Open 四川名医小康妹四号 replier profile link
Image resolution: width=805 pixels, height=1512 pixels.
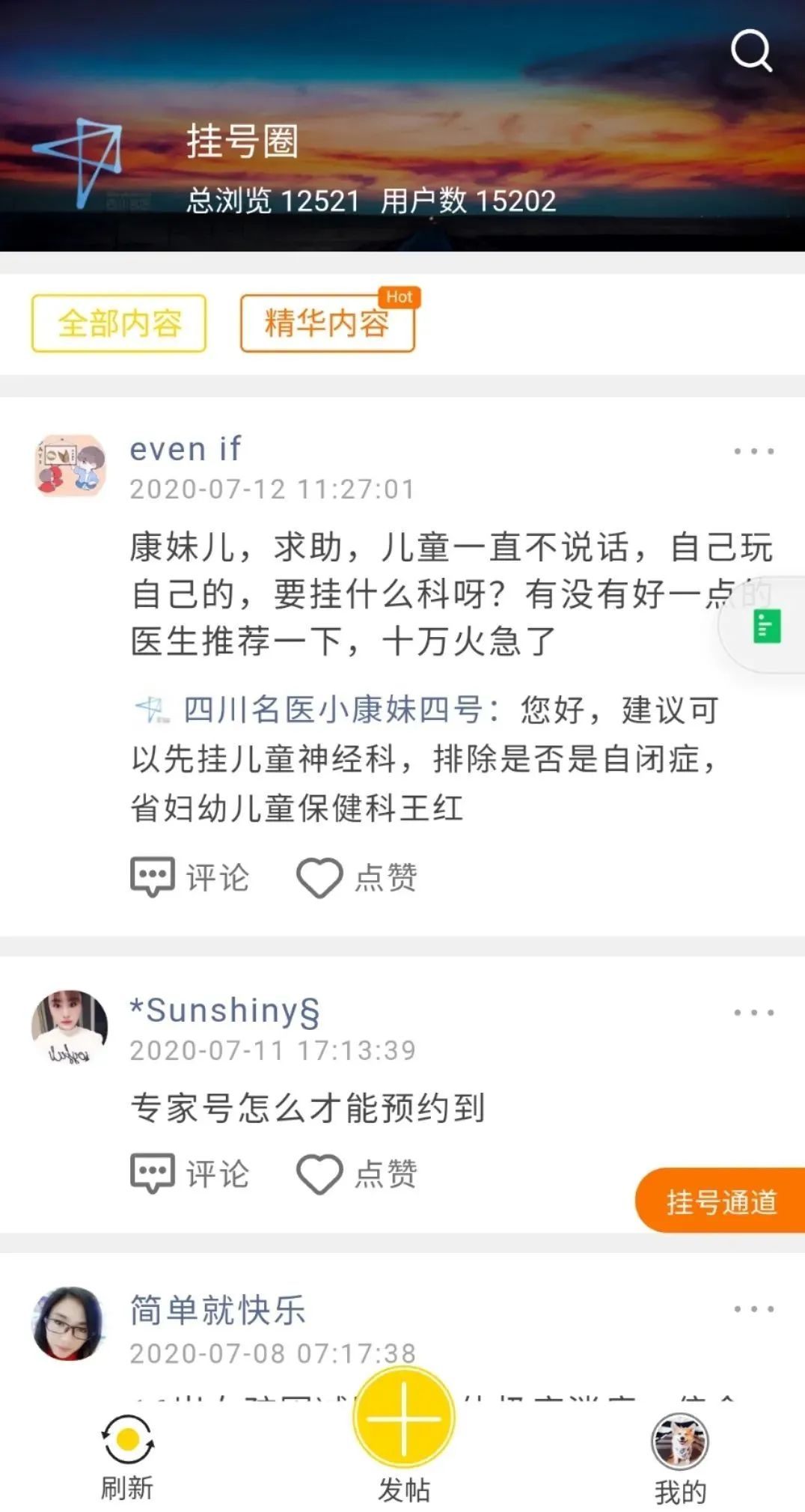tap(333, 710)
